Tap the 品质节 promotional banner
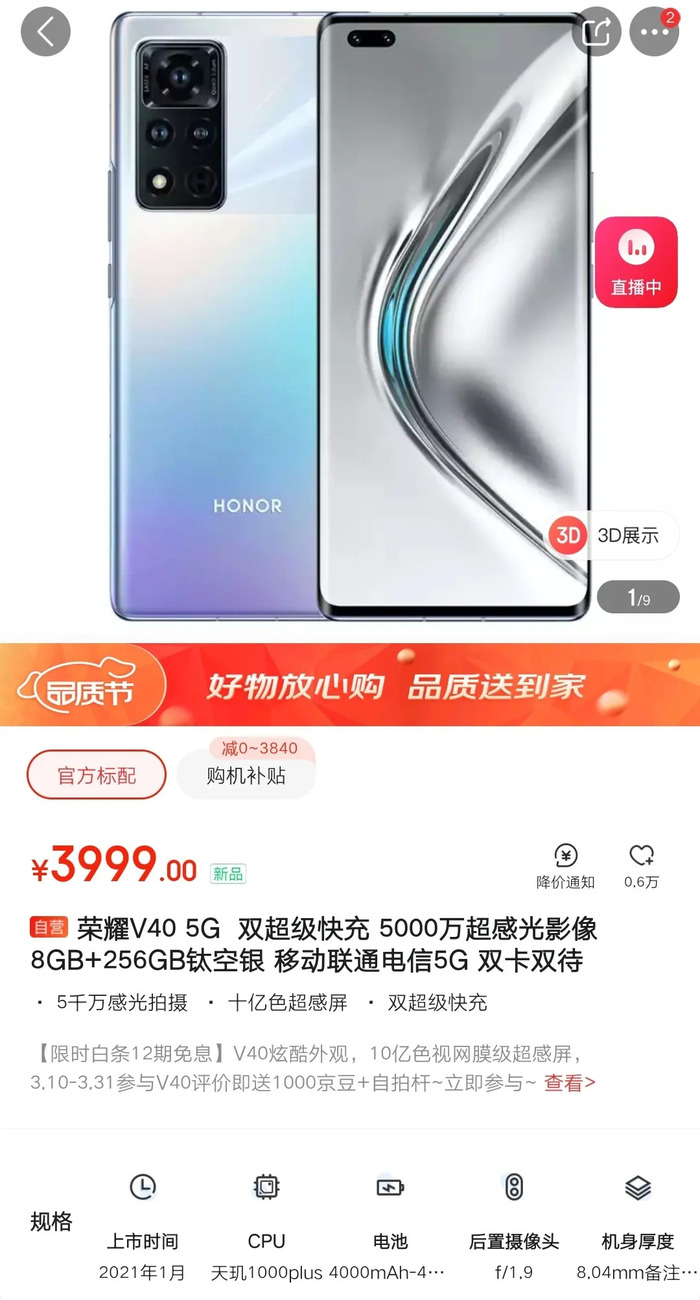The width and height of the screenshot is (700, 1300). (350, 685)
